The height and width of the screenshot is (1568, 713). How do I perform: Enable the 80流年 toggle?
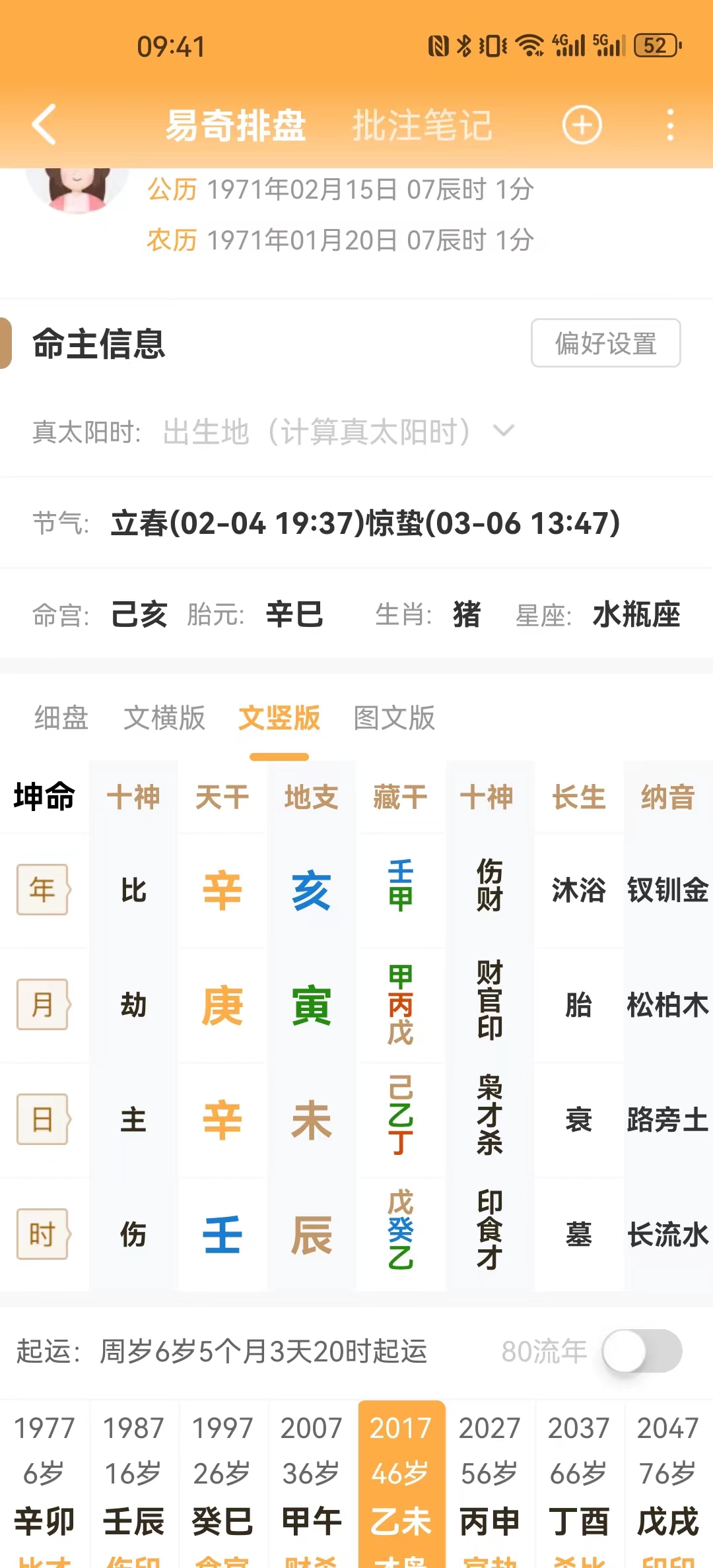coord(642,1351)
